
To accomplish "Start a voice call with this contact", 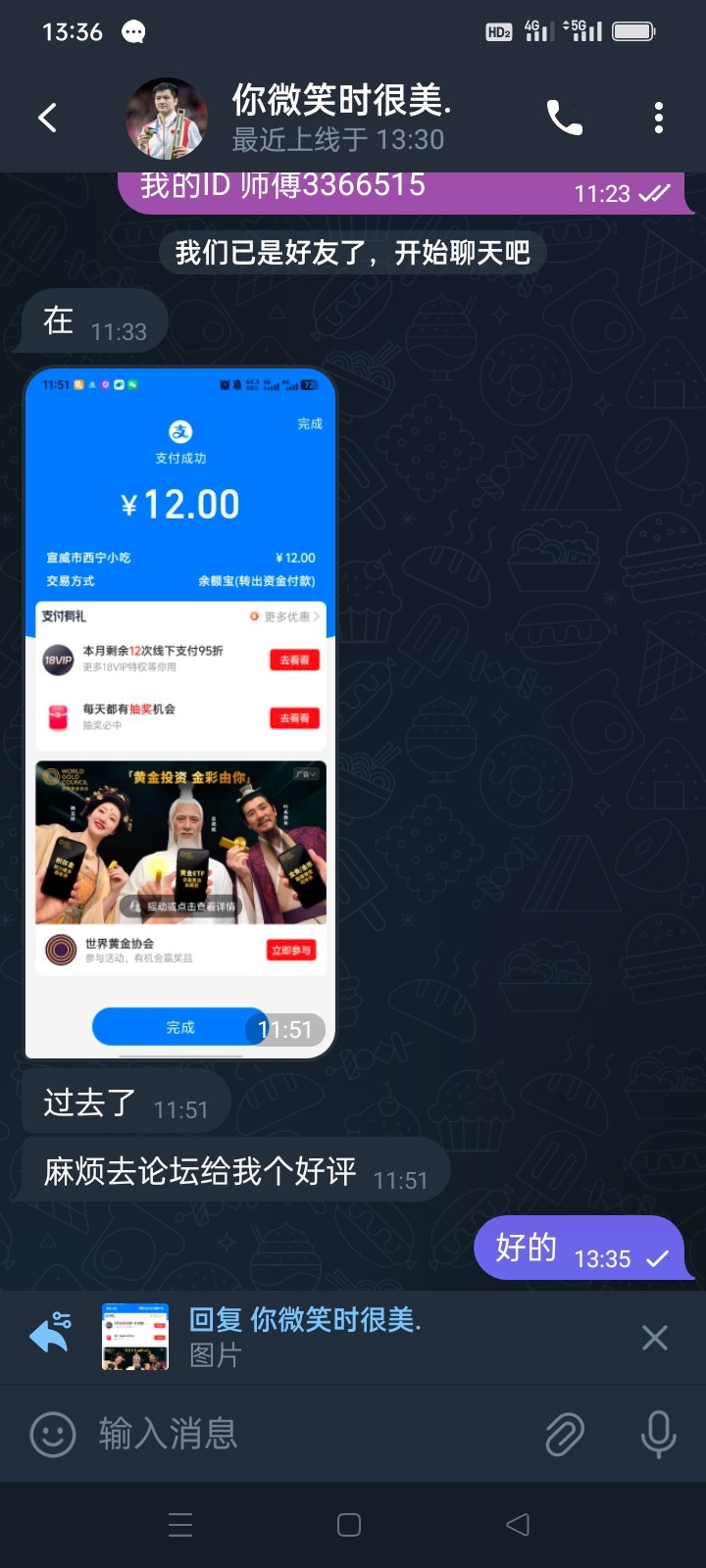I will coord(564,119).
